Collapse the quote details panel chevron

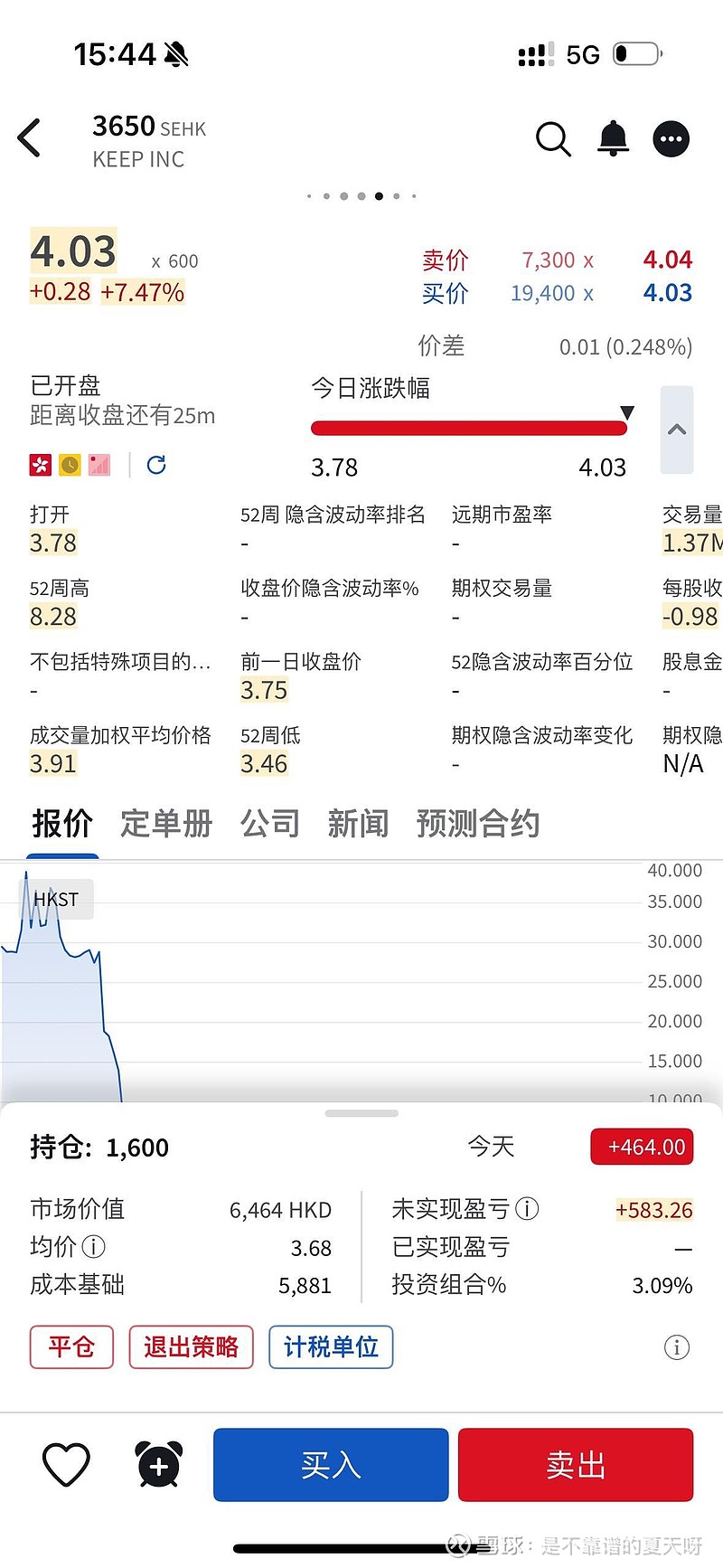(x=677, y=430)
